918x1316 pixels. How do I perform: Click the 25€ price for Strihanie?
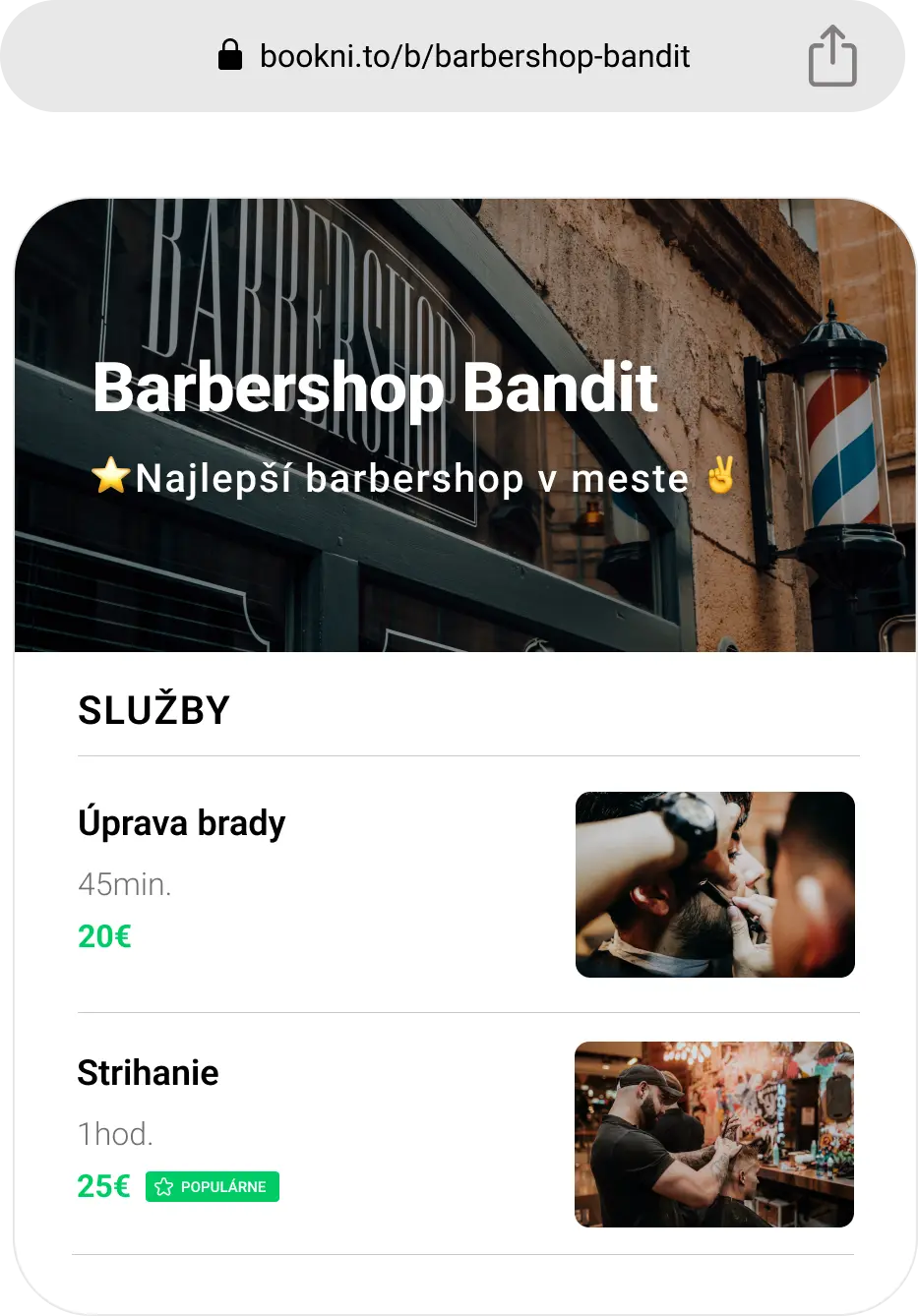[103, 1186]
